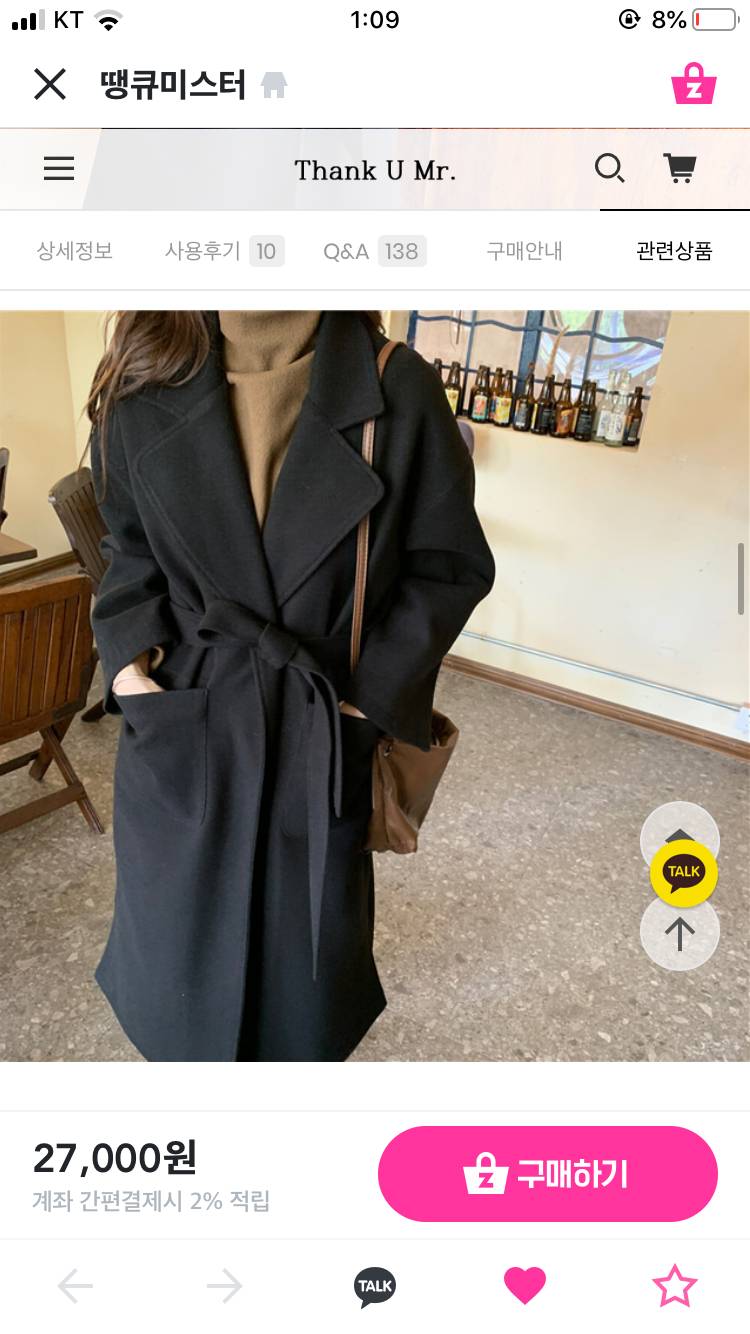
Task: Bookmark store with the star icon
Action: click(674, 1286)
